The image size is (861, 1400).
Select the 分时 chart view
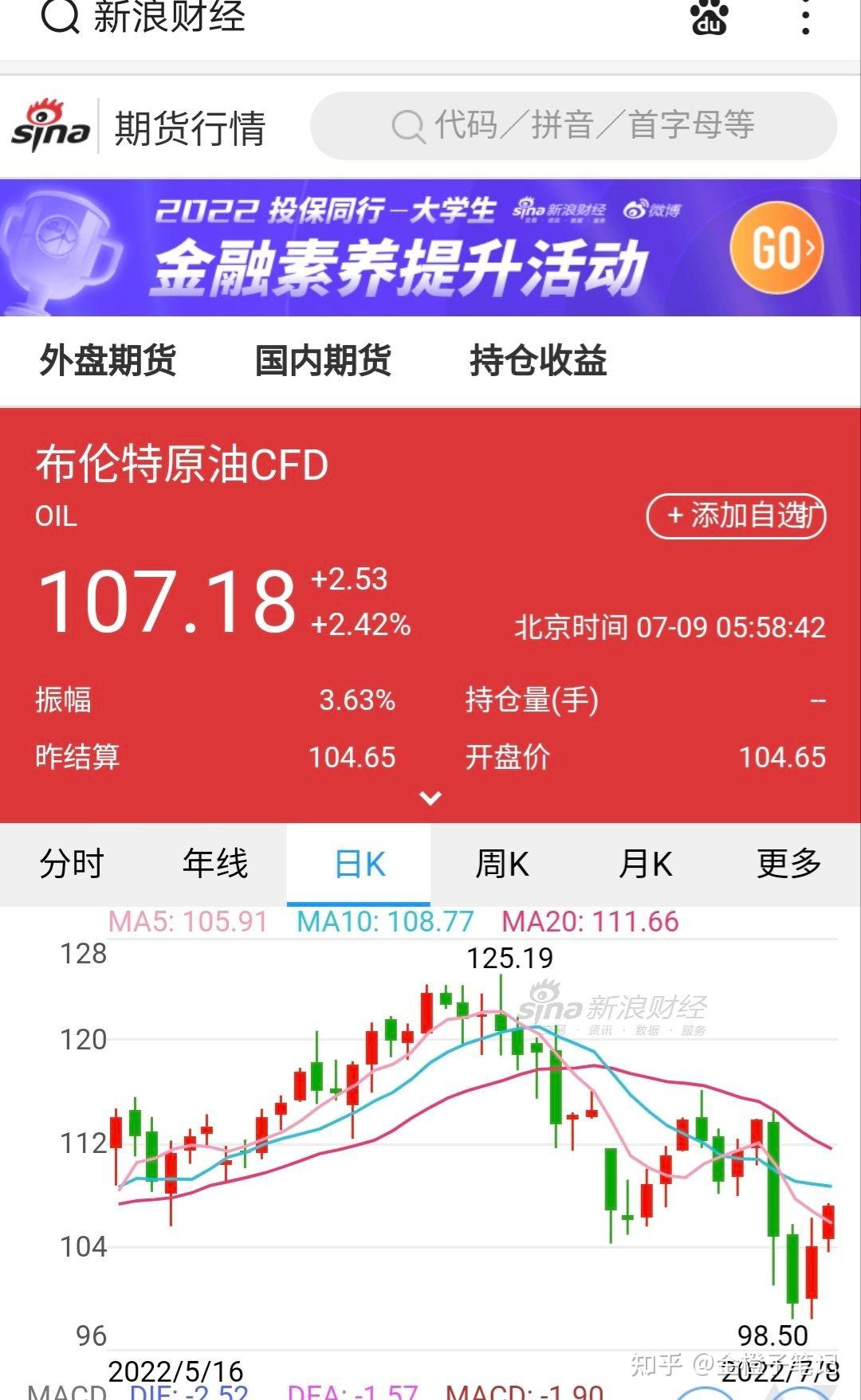coord(72,863)
